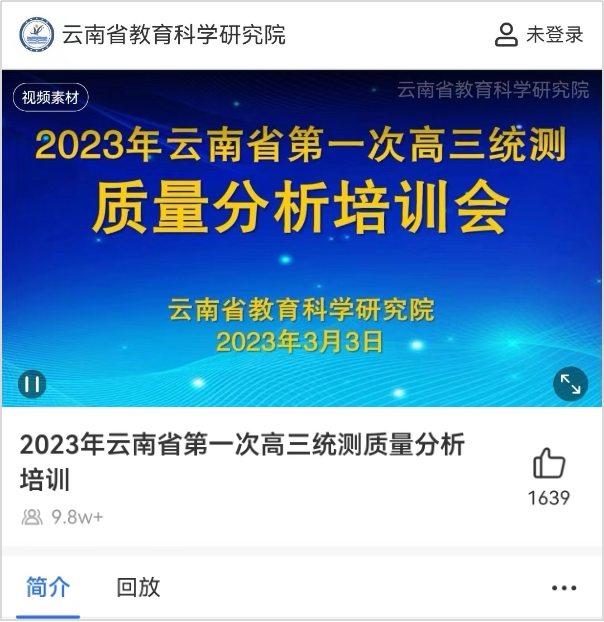Switch to the 回放 tab
Image resolution: width=604 pixels, height=622 pixels.
[x=138, y=587]
